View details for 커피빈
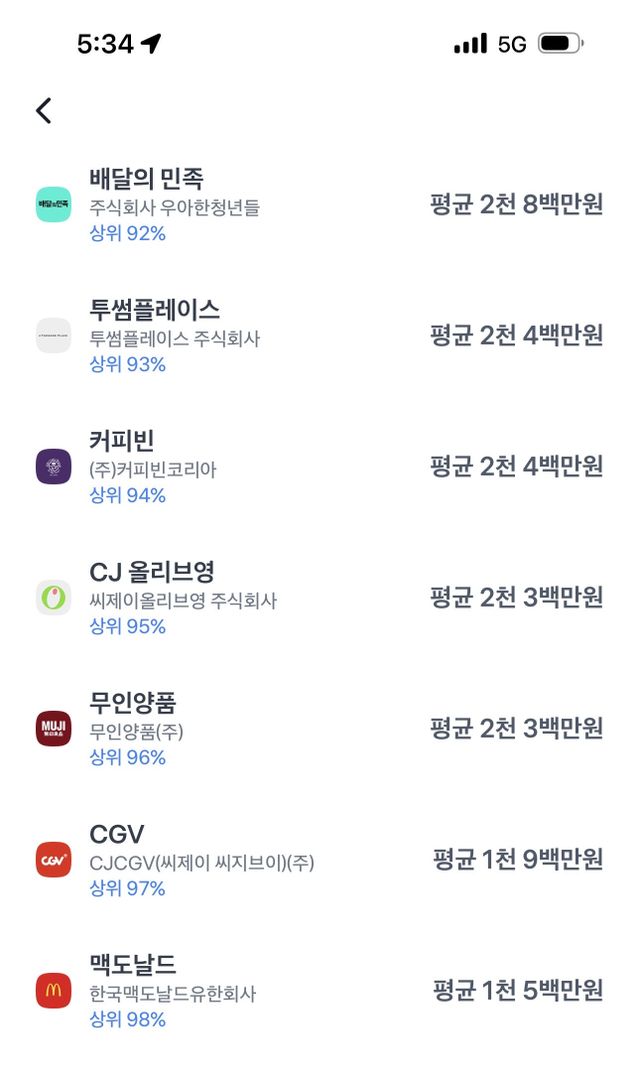Image resolution: width=640 pixels, height=1077 pixels. 320,467
